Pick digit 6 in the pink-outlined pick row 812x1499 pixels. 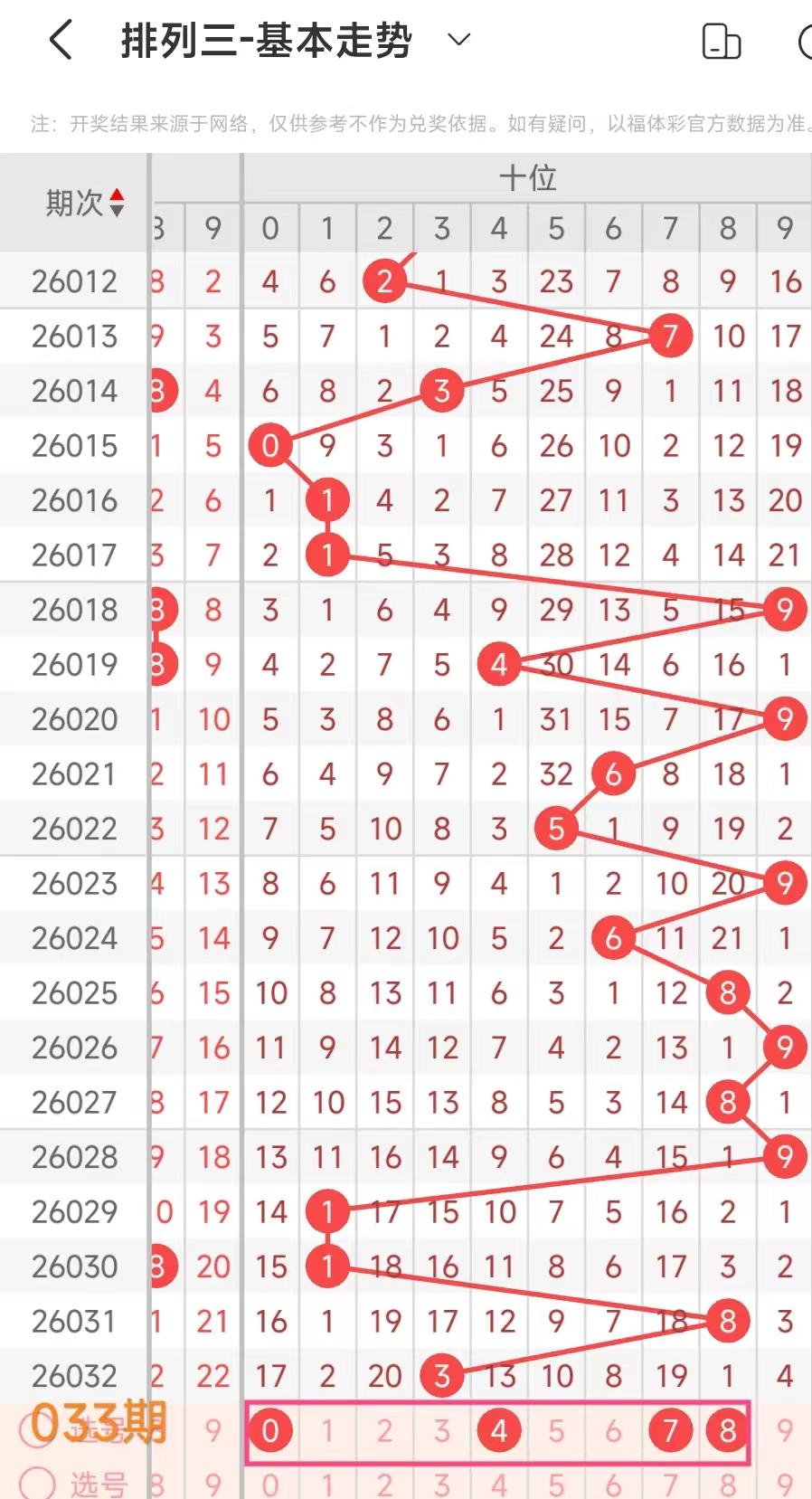(613, 1431)
